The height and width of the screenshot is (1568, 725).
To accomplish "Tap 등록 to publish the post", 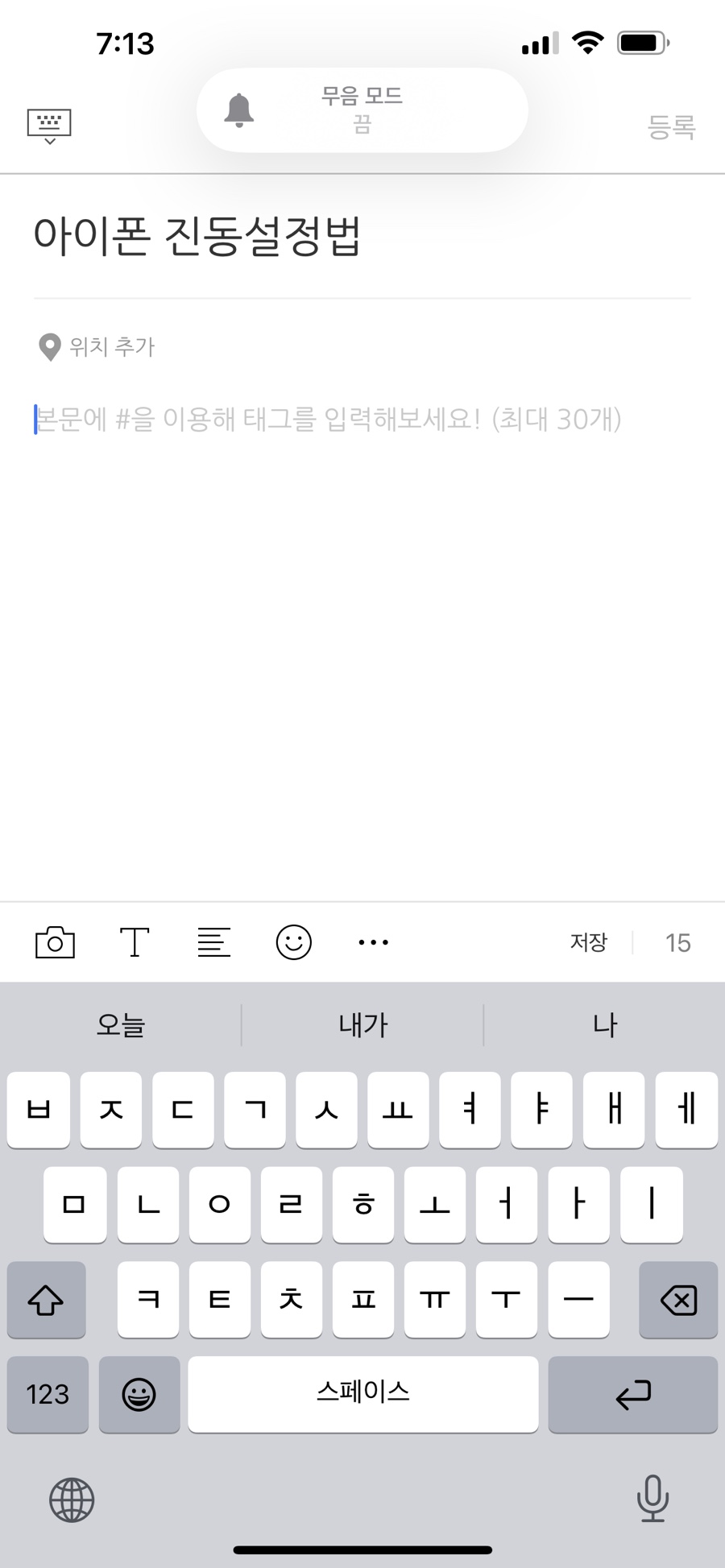I will click(x=671, y=126).
